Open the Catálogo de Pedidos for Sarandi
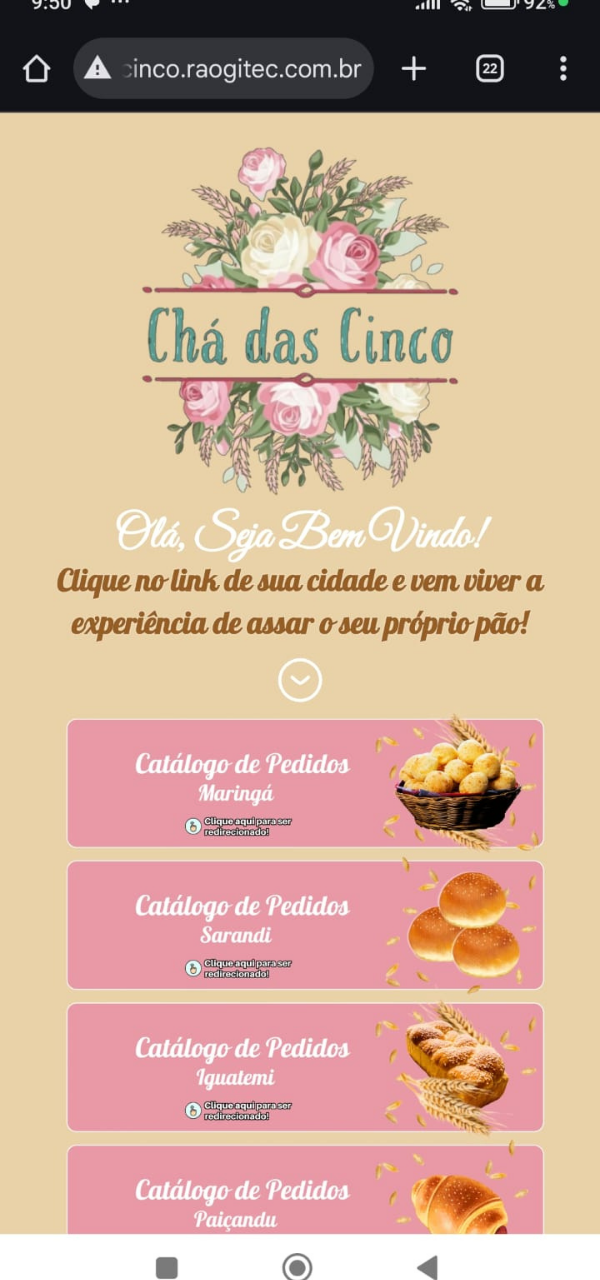This screenshot has height=1280, width=600. tap(305, 925)
